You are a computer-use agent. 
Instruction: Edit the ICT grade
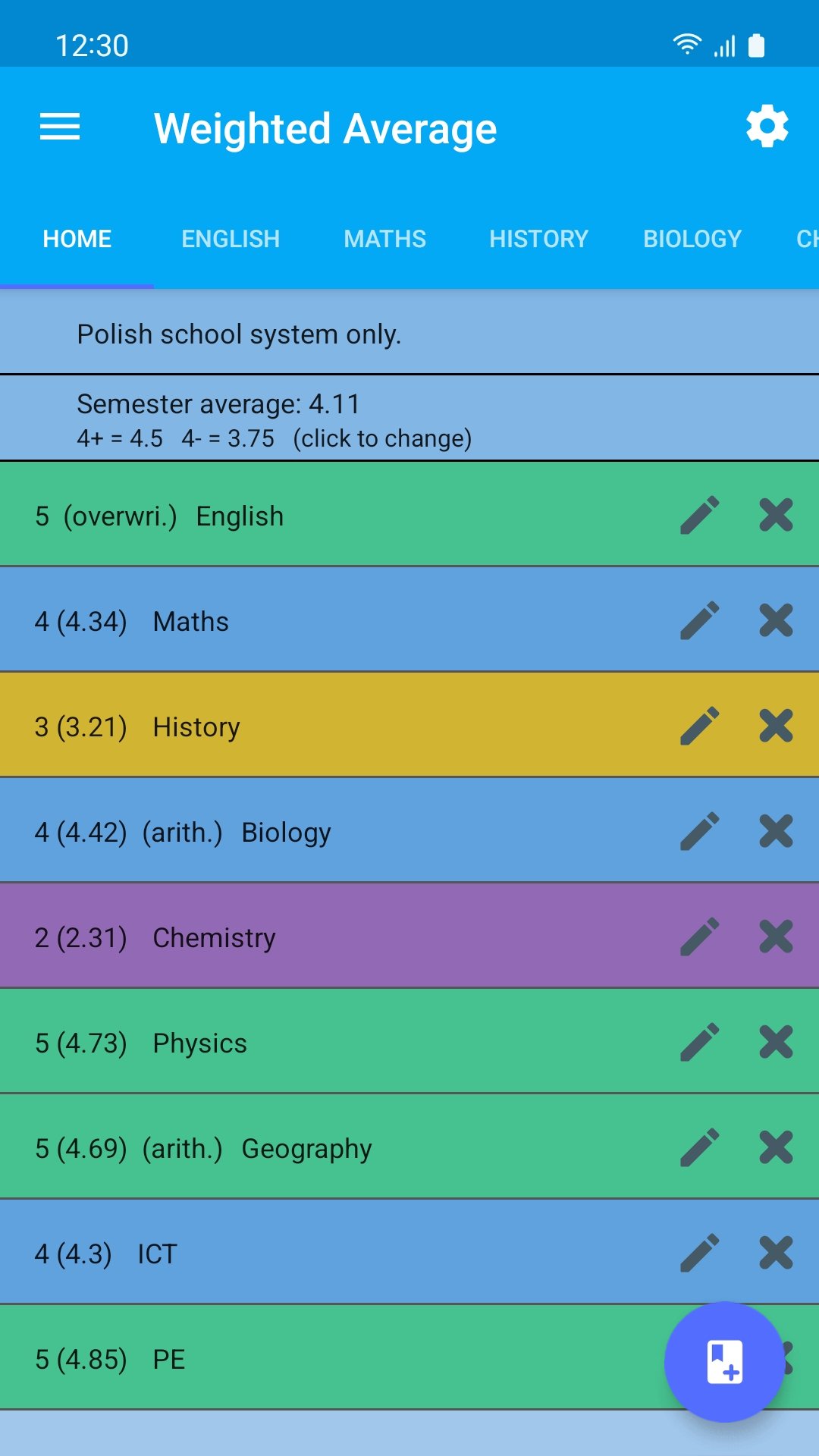coord(699,1253)
